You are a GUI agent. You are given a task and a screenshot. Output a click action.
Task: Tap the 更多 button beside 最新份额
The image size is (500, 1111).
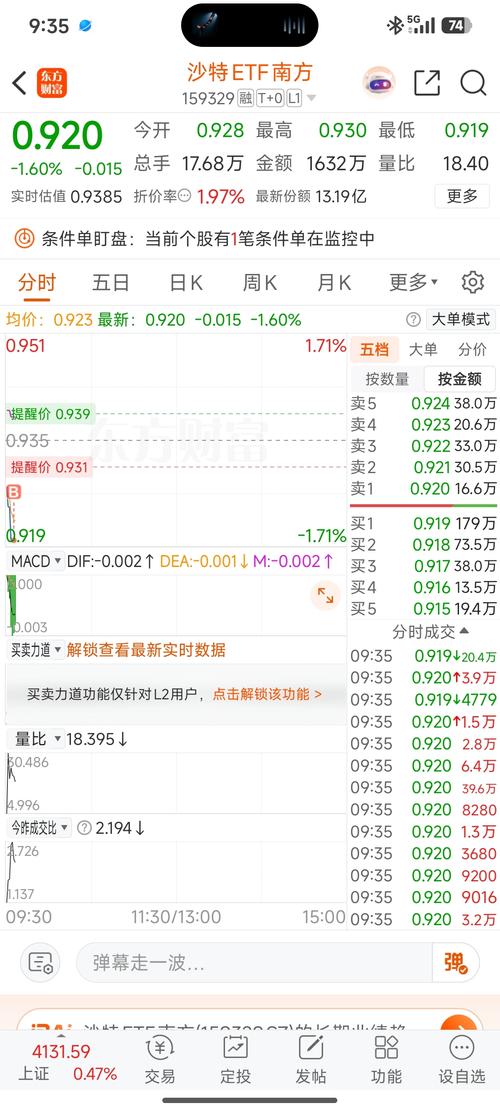point(462,196)
